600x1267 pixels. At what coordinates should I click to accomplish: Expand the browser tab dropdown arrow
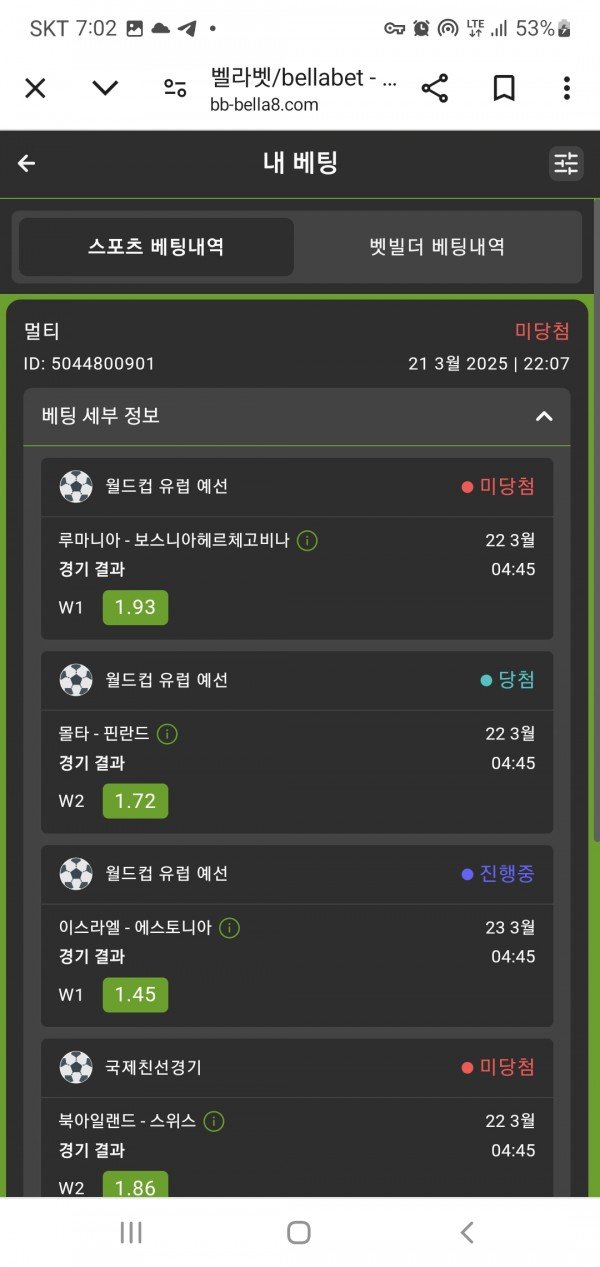(x=105, y=88)
